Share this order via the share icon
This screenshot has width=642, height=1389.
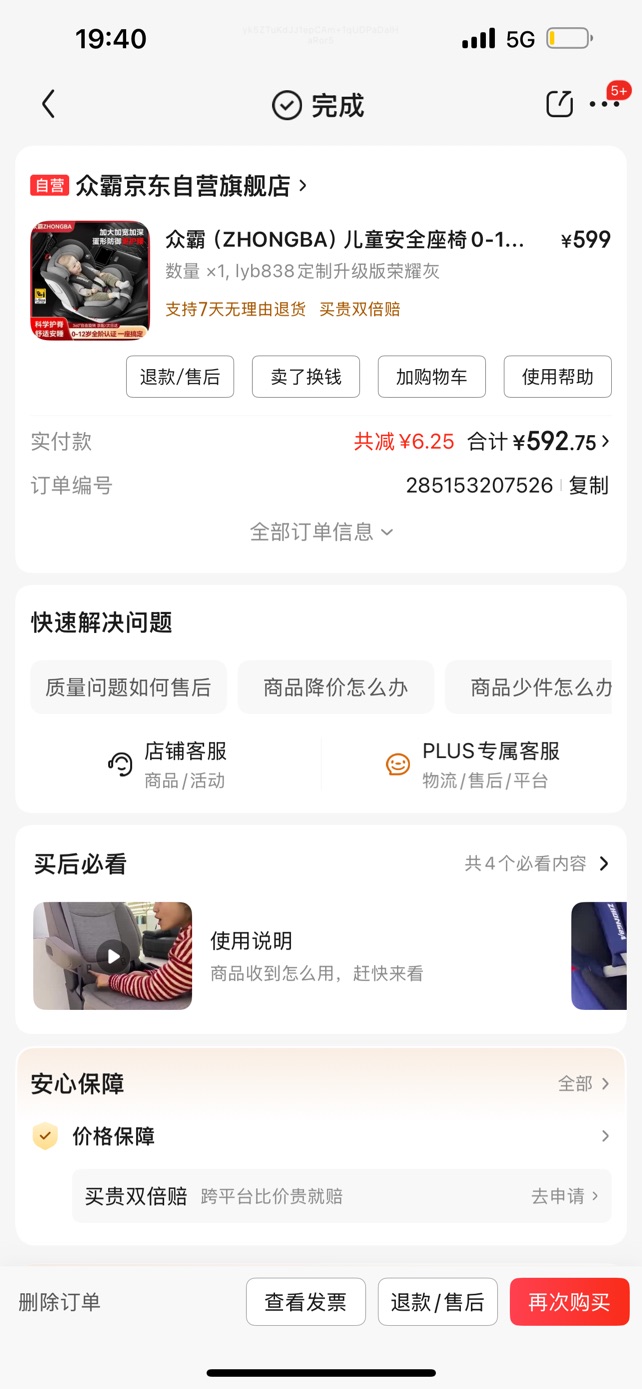pos(559,104)
